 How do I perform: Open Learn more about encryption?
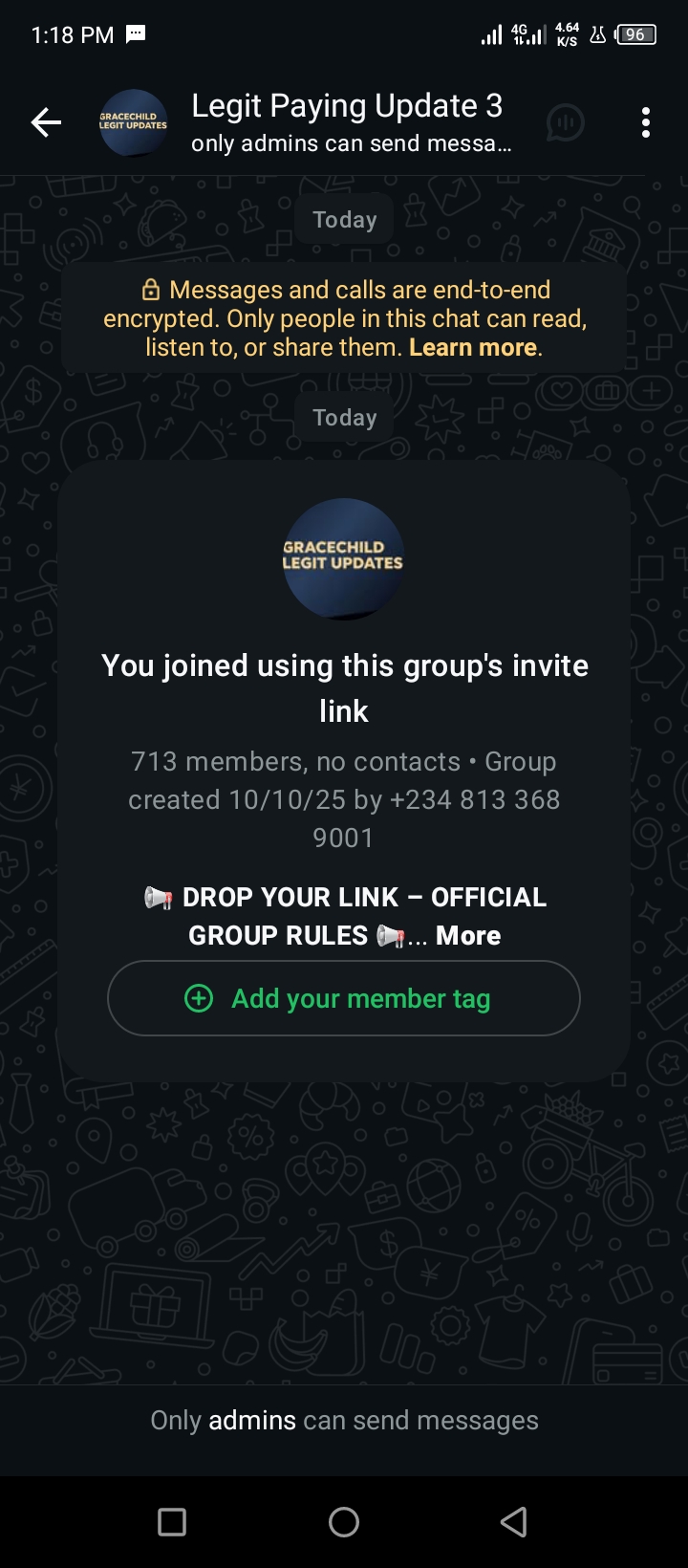(473, 347)
